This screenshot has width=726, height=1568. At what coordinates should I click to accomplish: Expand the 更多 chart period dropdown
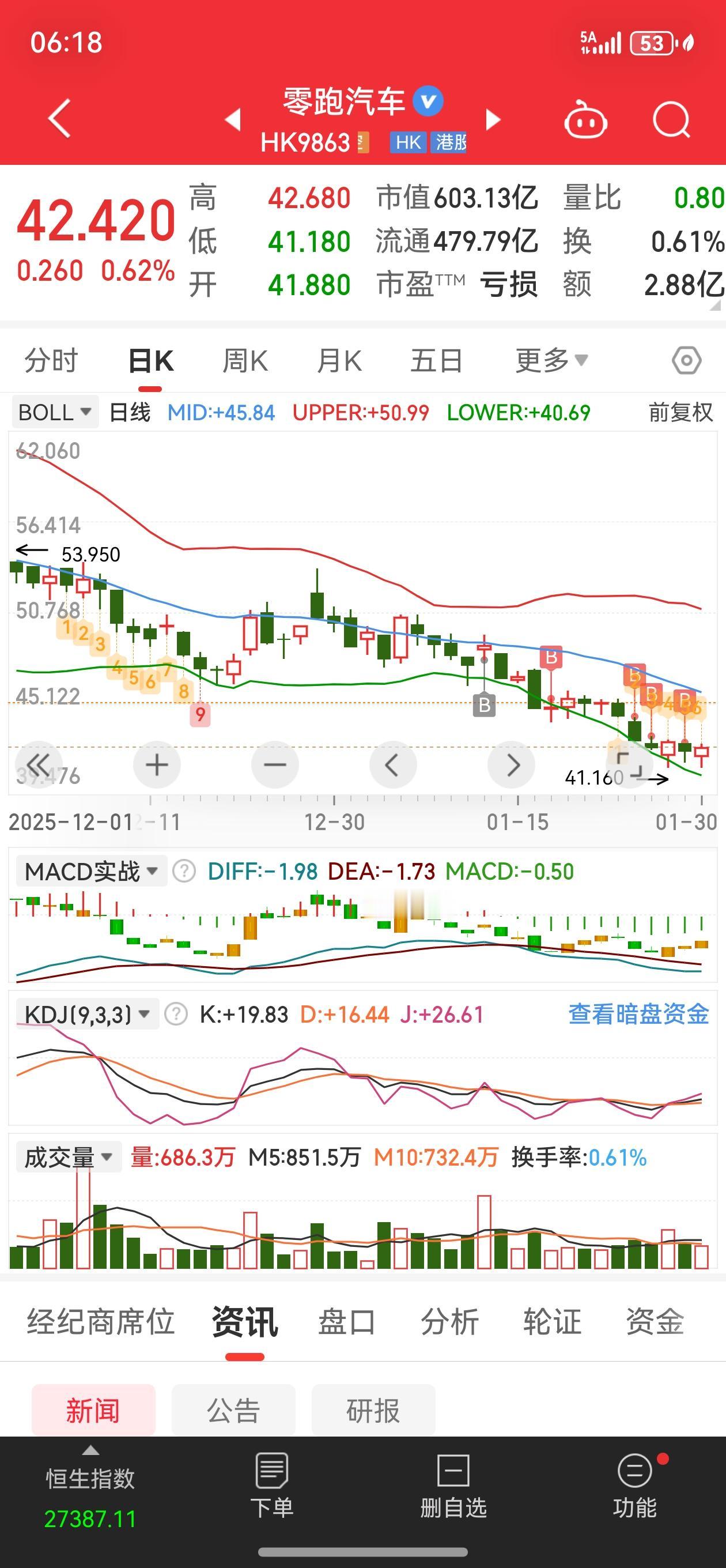click(551, 361)
